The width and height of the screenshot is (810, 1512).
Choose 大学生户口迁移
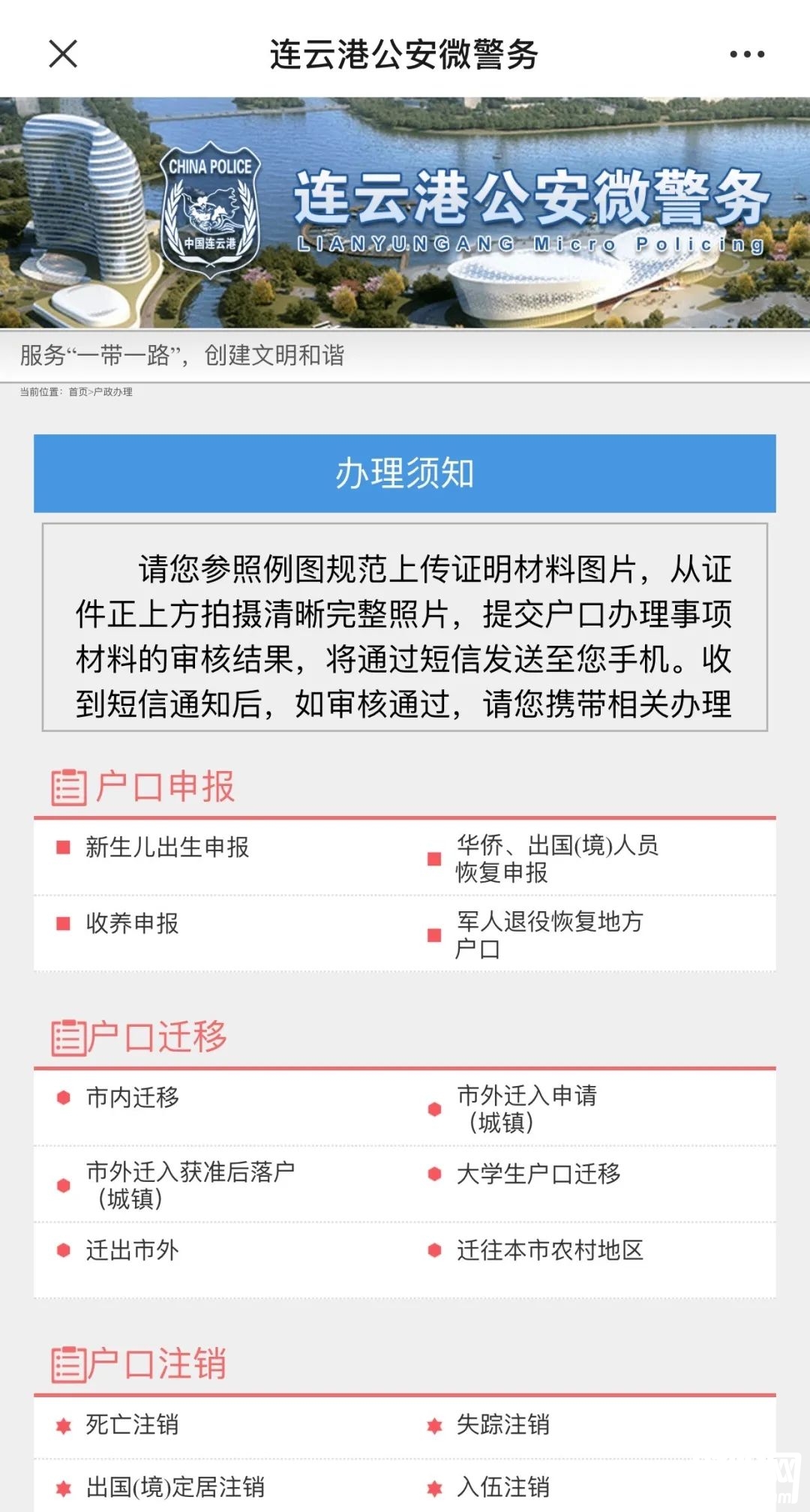[538, 1174]
